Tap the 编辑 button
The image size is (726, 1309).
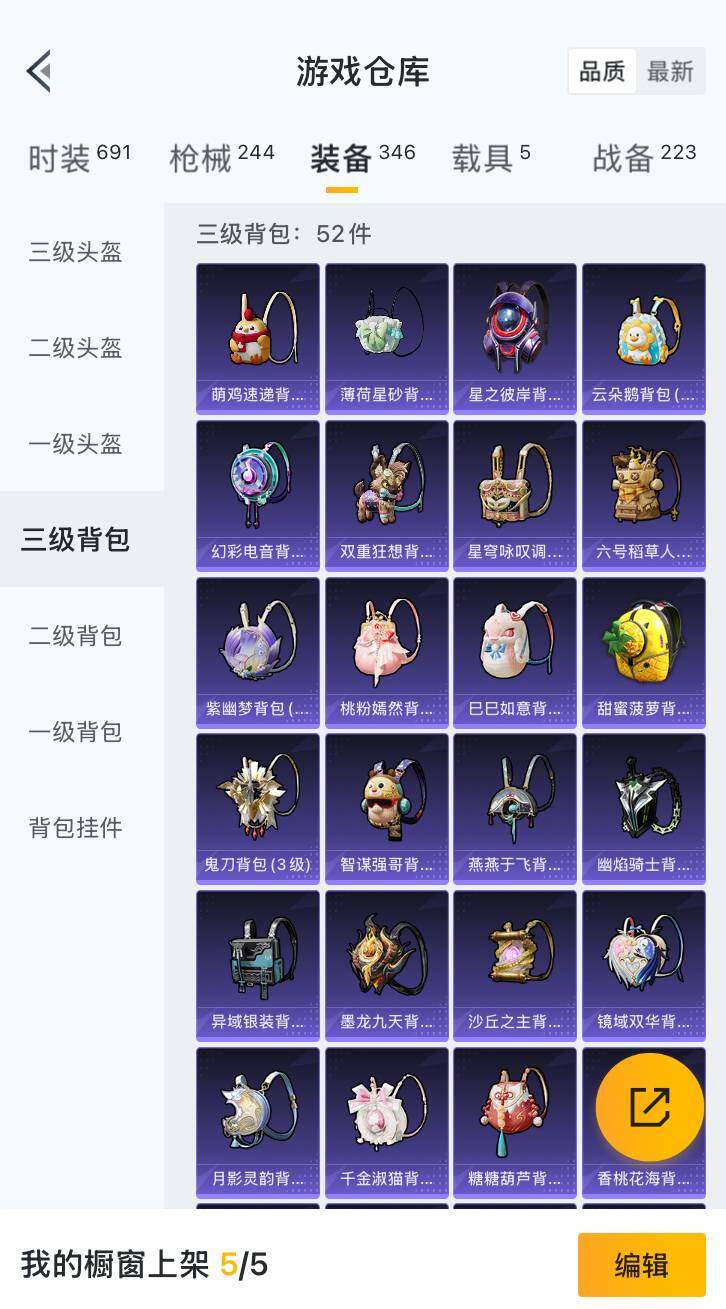point(641,1265)
